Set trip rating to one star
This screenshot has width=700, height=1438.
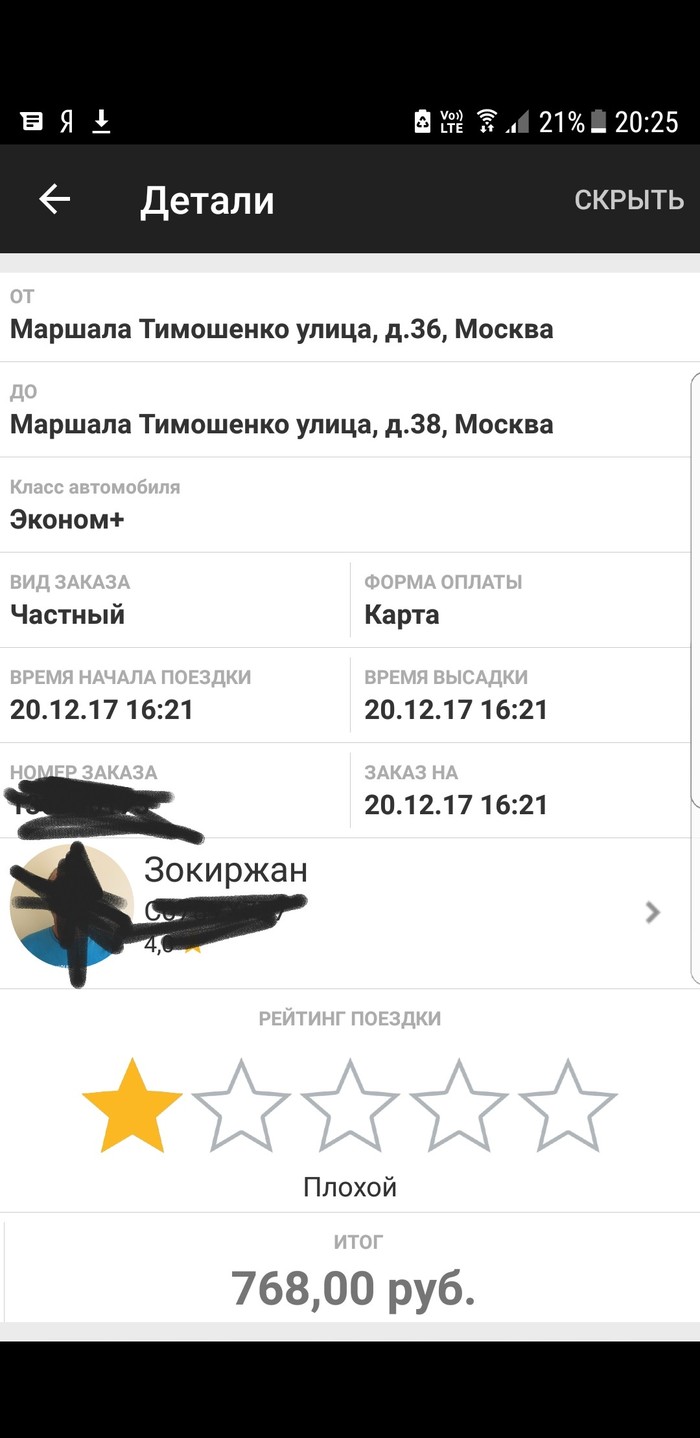(x=131, y=1106)
